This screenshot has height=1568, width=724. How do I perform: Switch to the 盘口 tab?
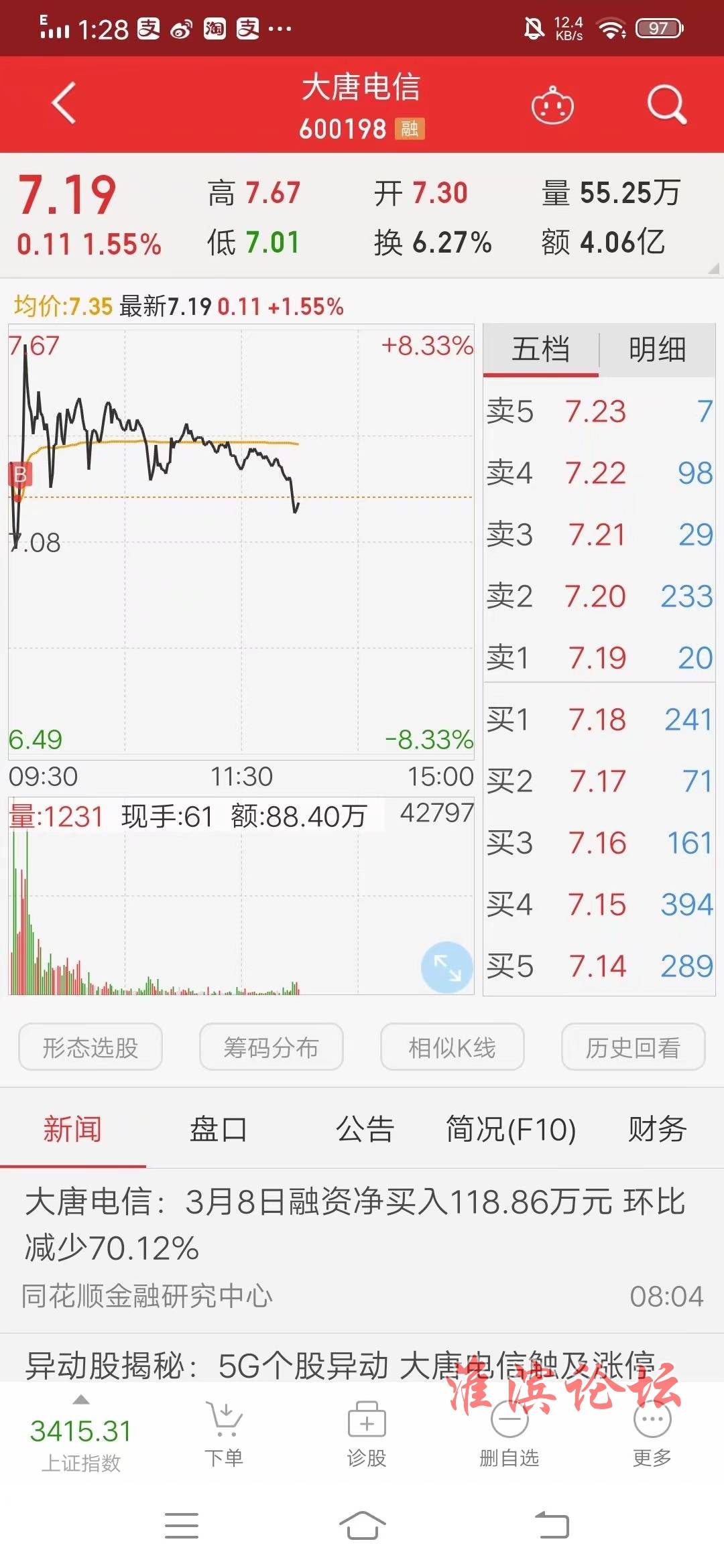(x=219, y=1130)
